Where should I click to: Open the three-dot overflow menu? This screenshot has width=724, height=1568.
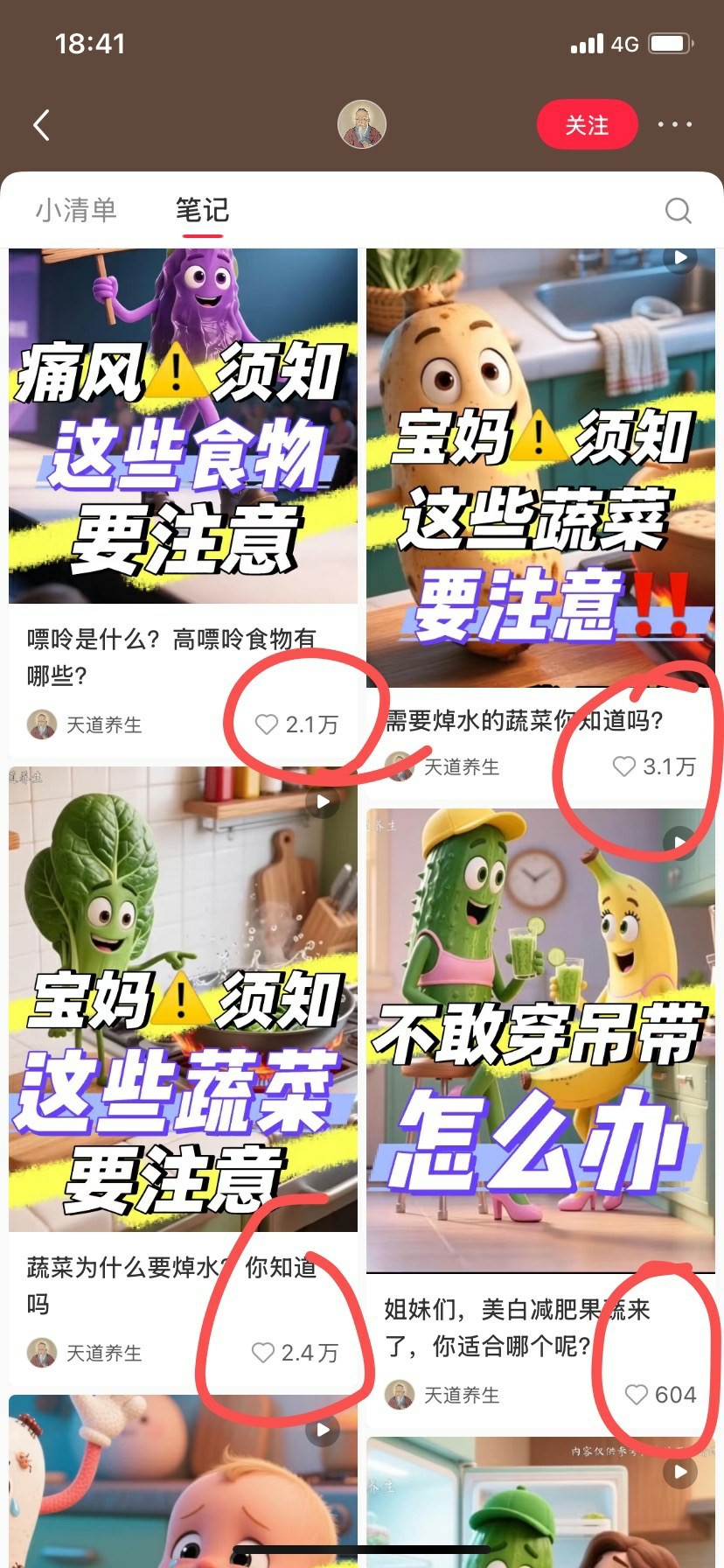pos(674,125)
